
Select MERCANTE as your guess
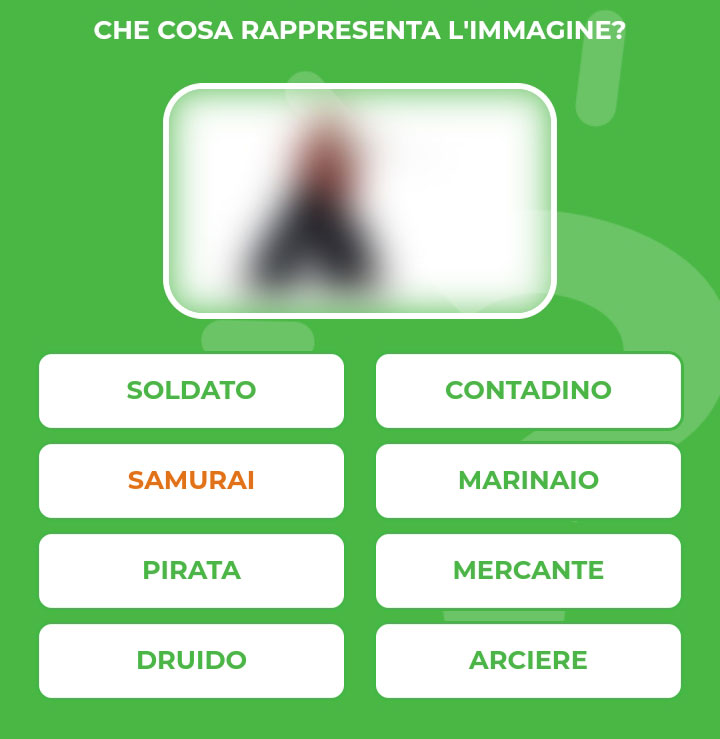pos(528,570)
